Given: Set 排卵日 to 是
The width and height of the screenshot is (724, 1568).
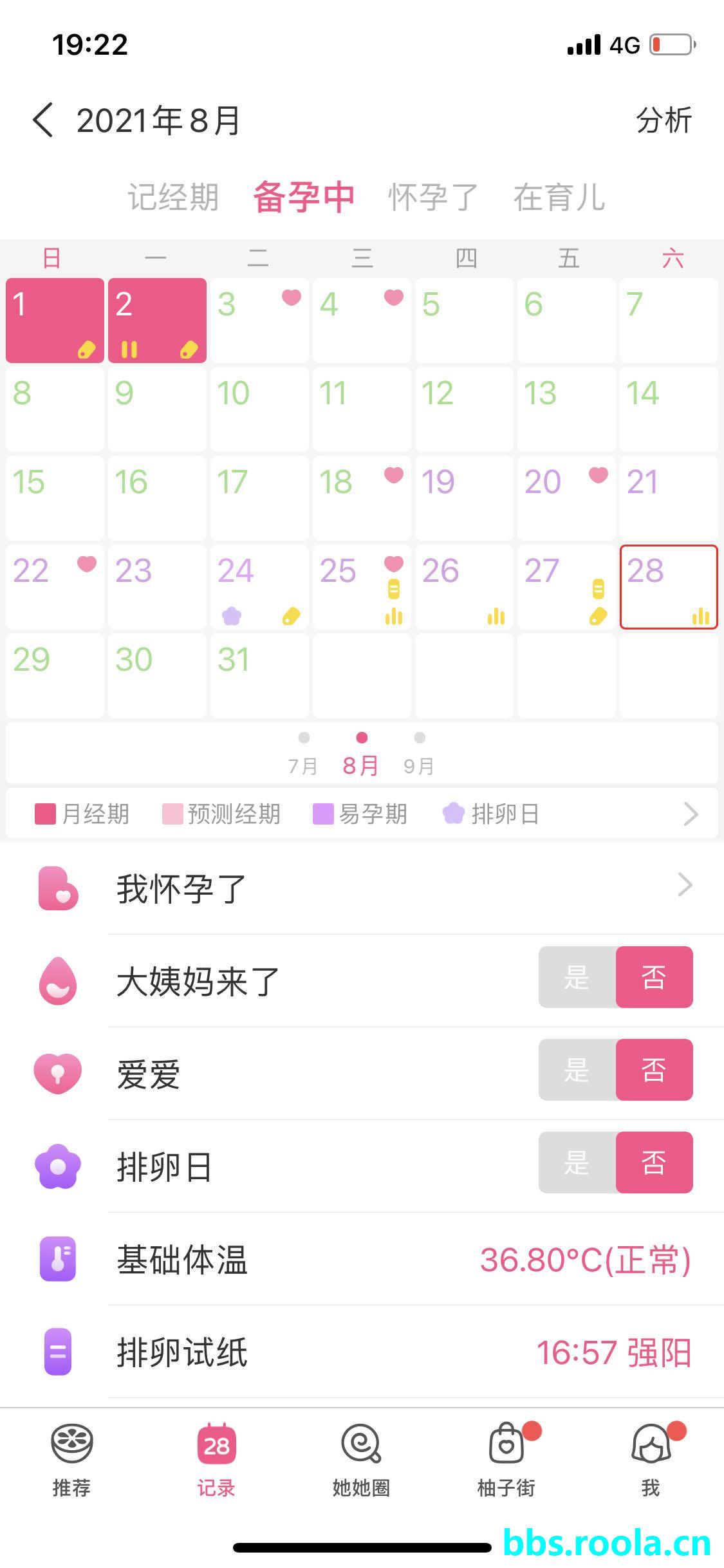Looking at the screenshot, I should pyautogui.click(x=577, y=1162).
